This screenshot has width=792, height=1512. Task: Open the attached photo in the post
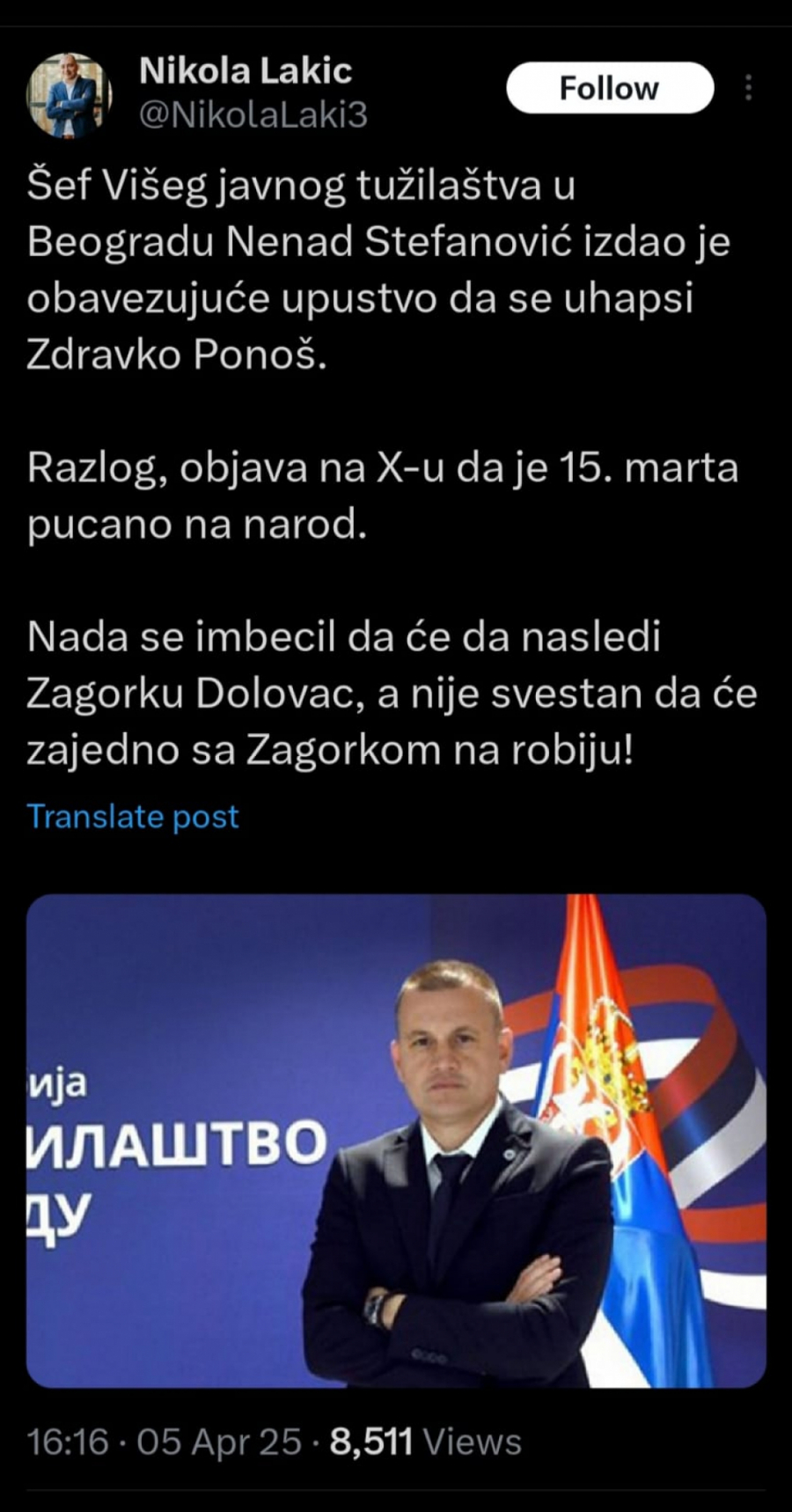point(396,1141)
